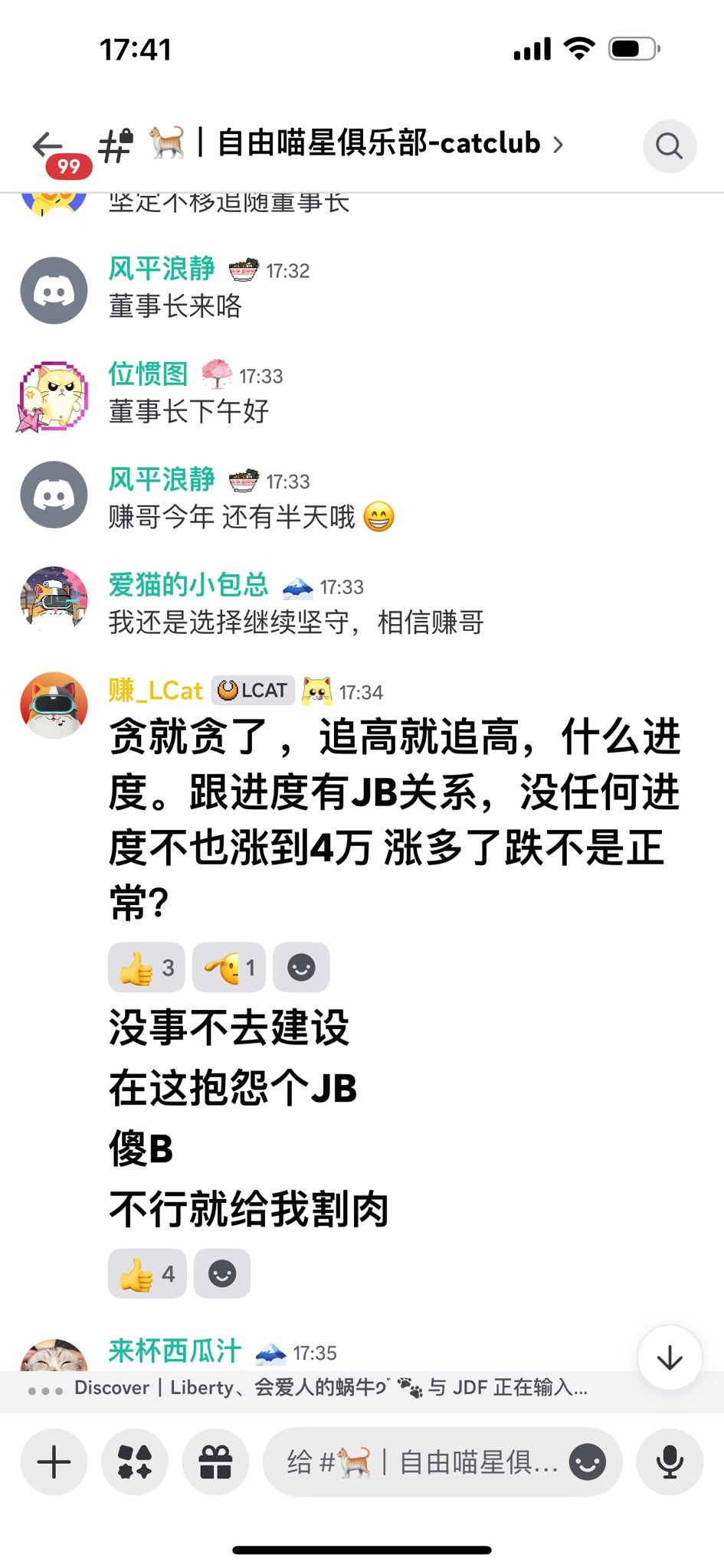Record a voice message with microphone
The width and height of the screenshot is (724, 1568).
(670, 1462)
